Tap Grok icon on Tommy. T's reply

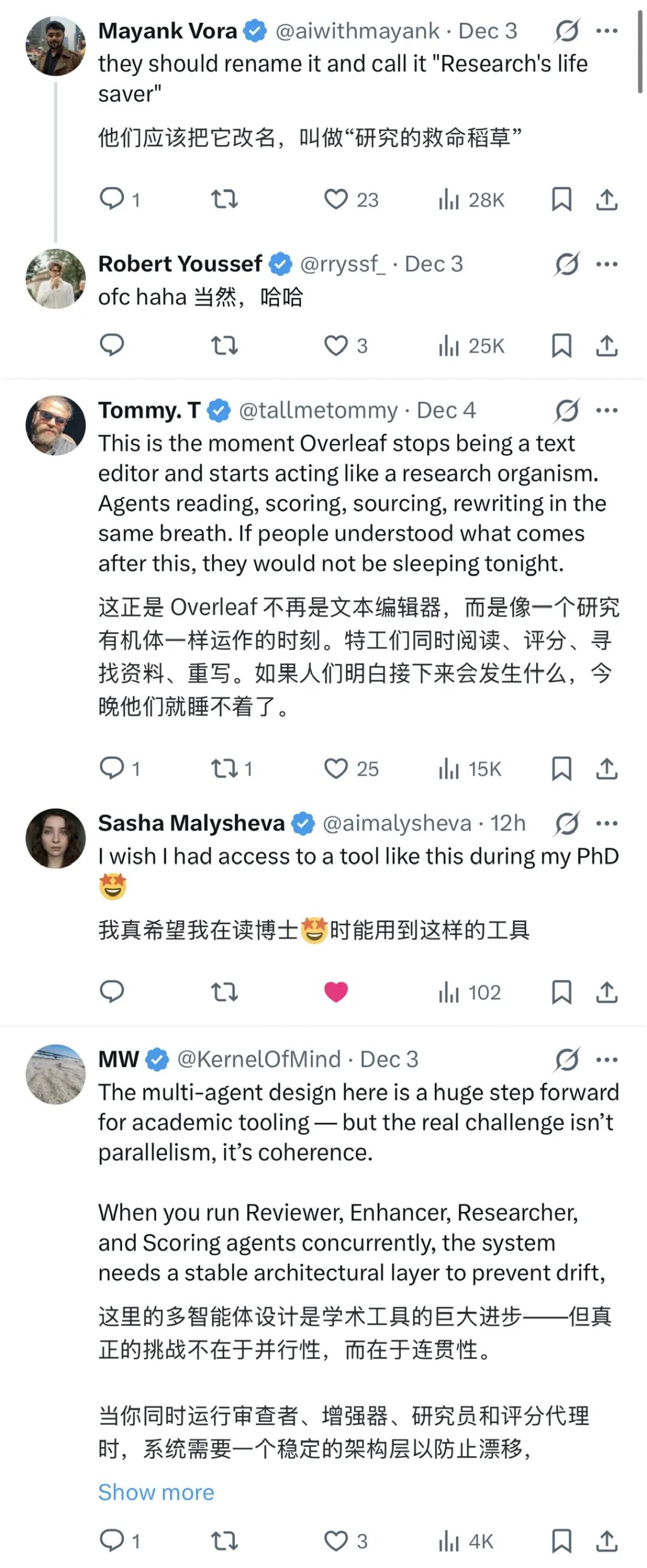pyautogui.click(x=567, y=410)
